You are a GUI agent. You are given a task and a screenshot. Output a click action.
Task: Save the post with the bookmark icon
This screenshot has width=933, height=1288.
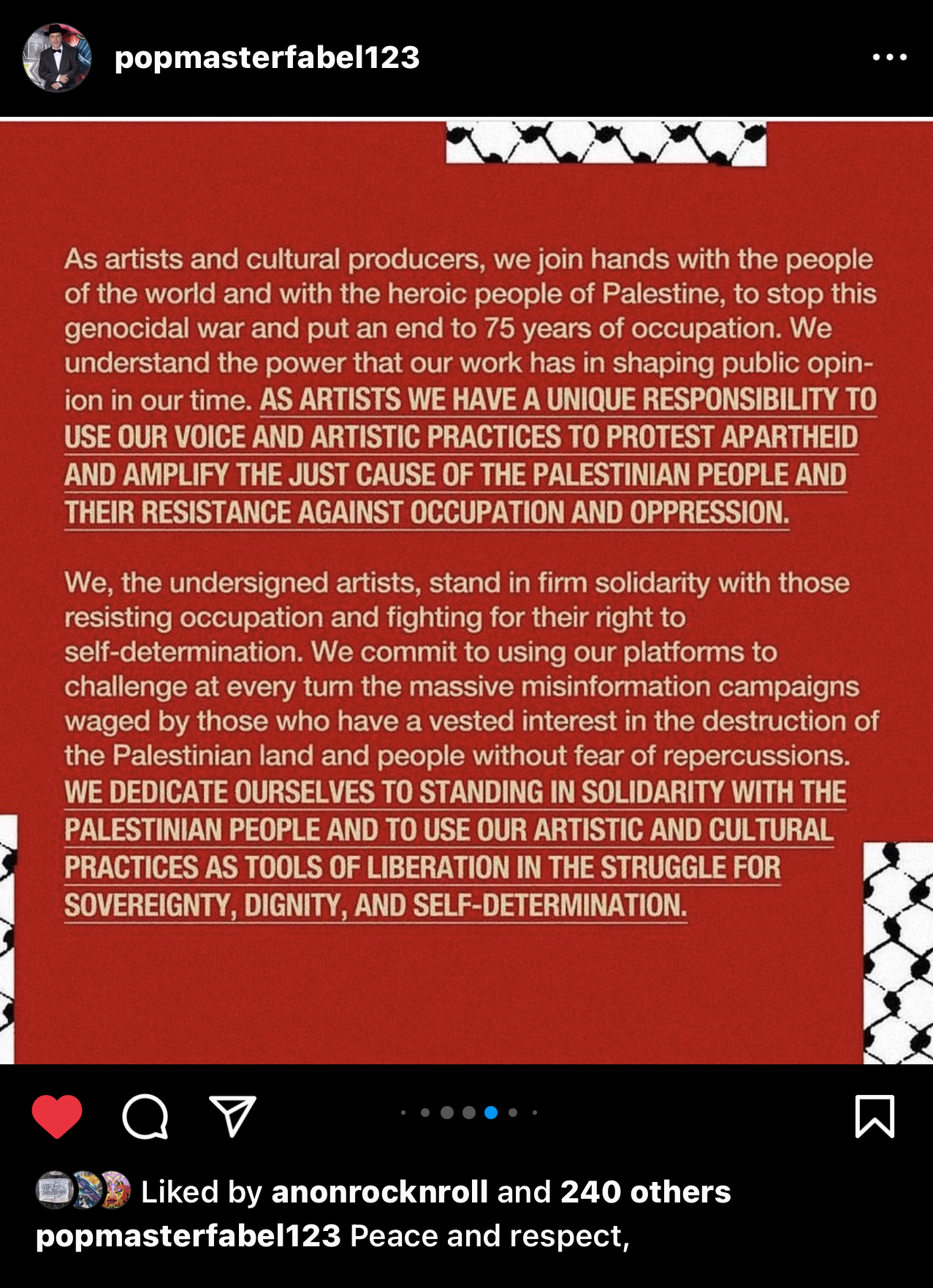874,1116
